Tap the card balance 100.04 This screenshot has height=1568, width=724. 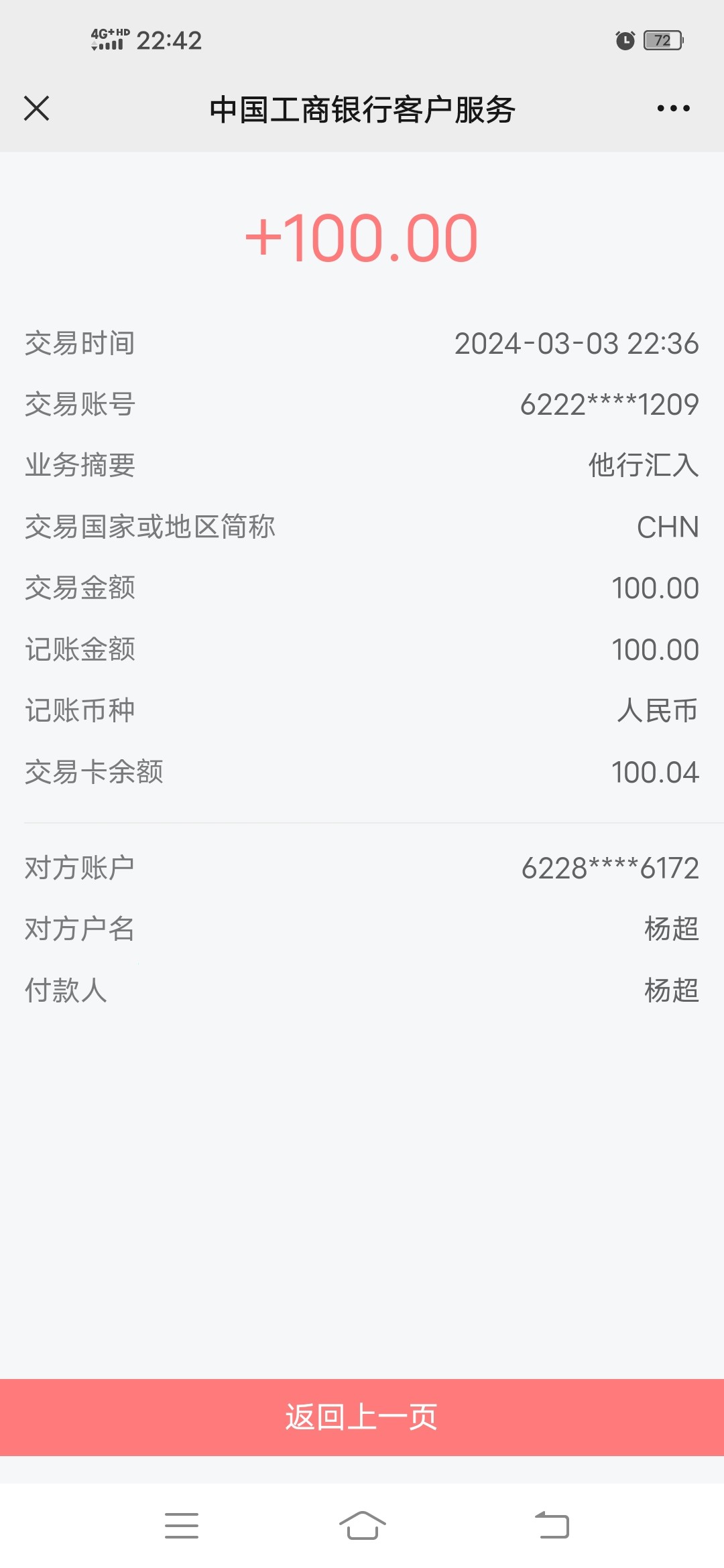[655, 772]
